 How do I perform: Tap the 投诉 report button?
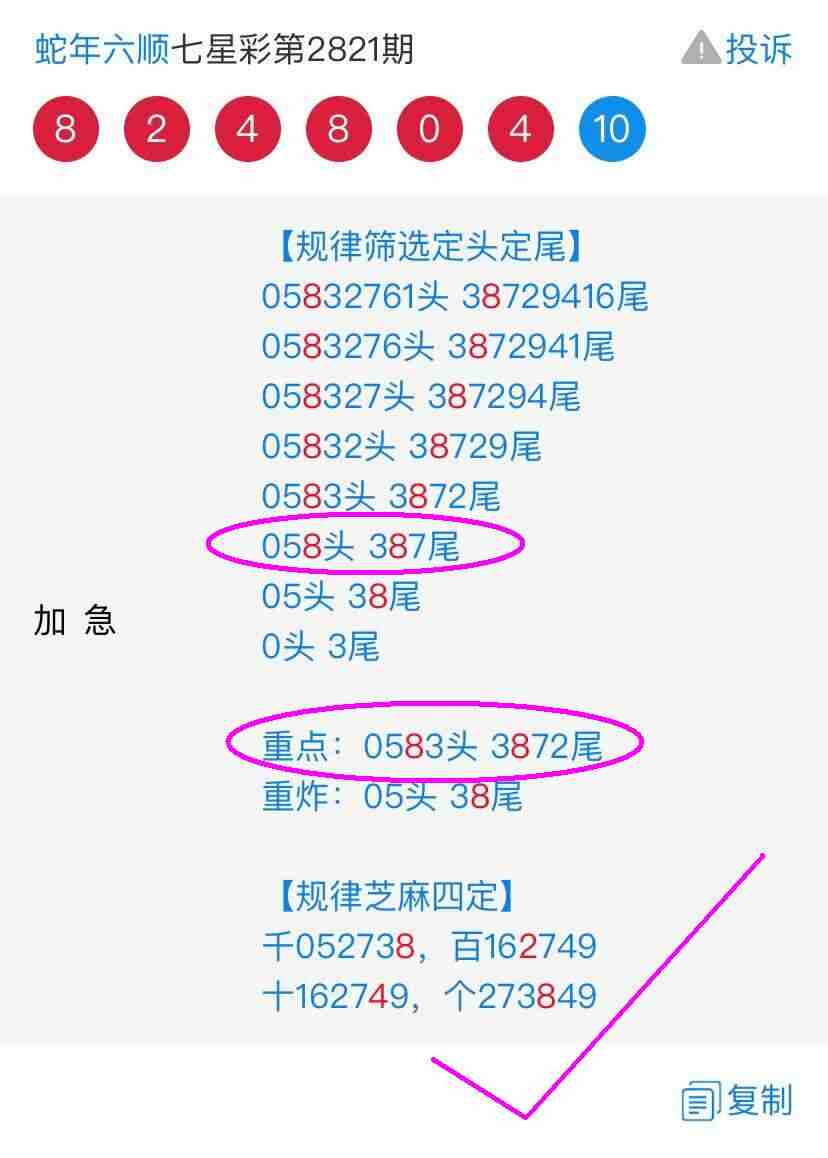738,49
